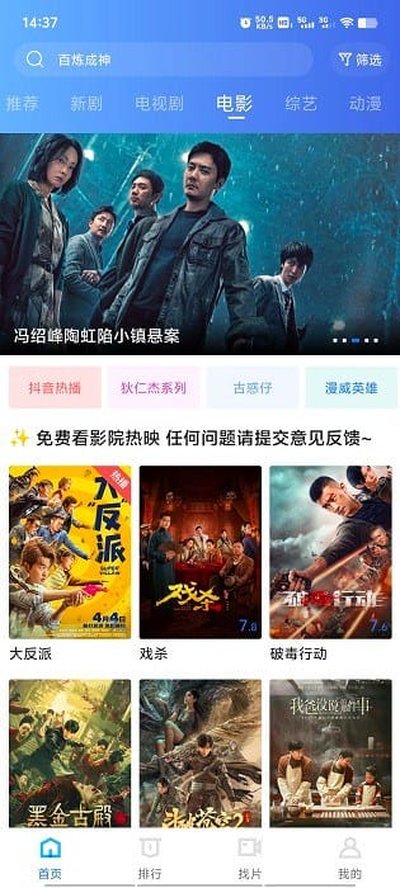Viewport: 400px width, 888px height.
Task: Open the movie 破毒行动
Action: pyautogui.click(x=330, y=552)
